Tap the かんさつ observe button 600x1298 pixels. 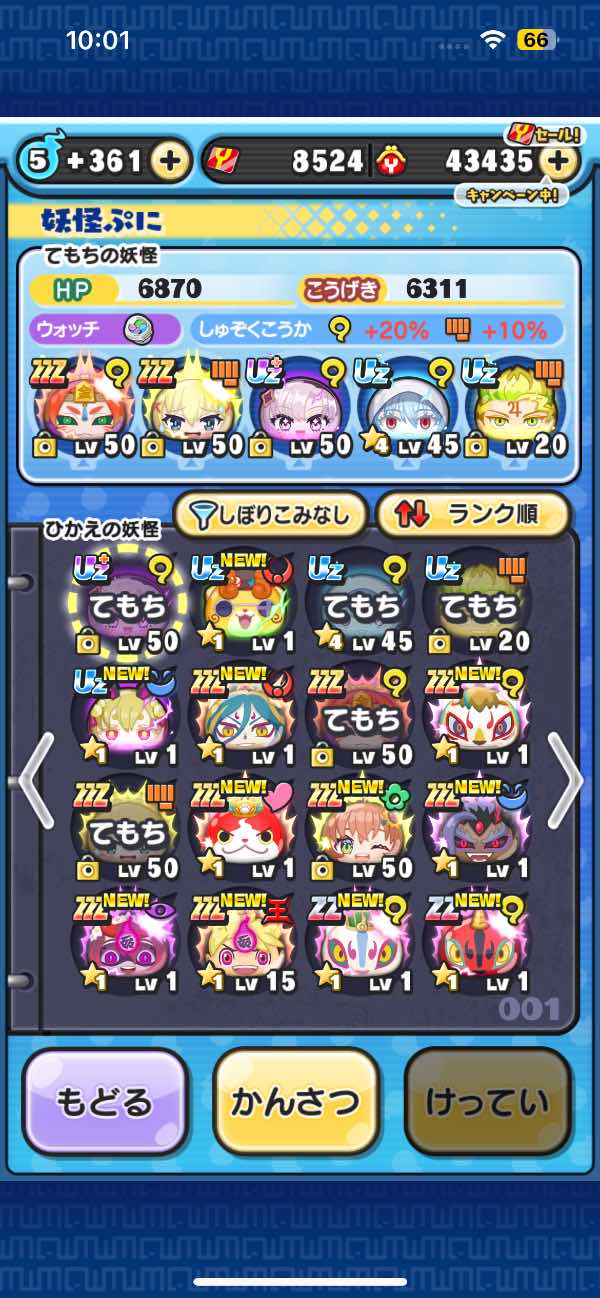pyautogui.click(x=296, y=1101)
